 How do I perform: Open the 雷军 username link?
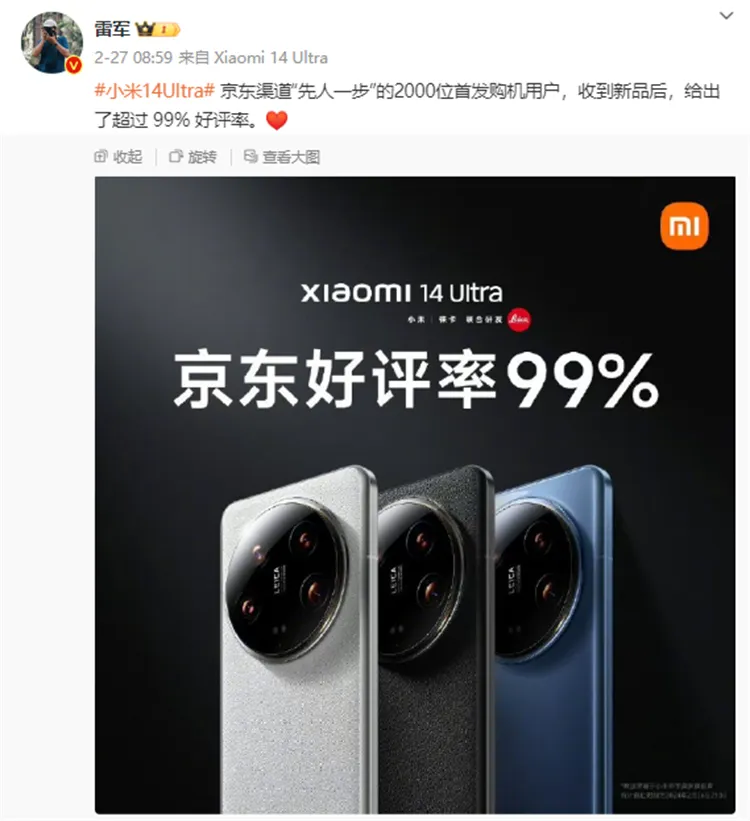(x=112, y=28)
